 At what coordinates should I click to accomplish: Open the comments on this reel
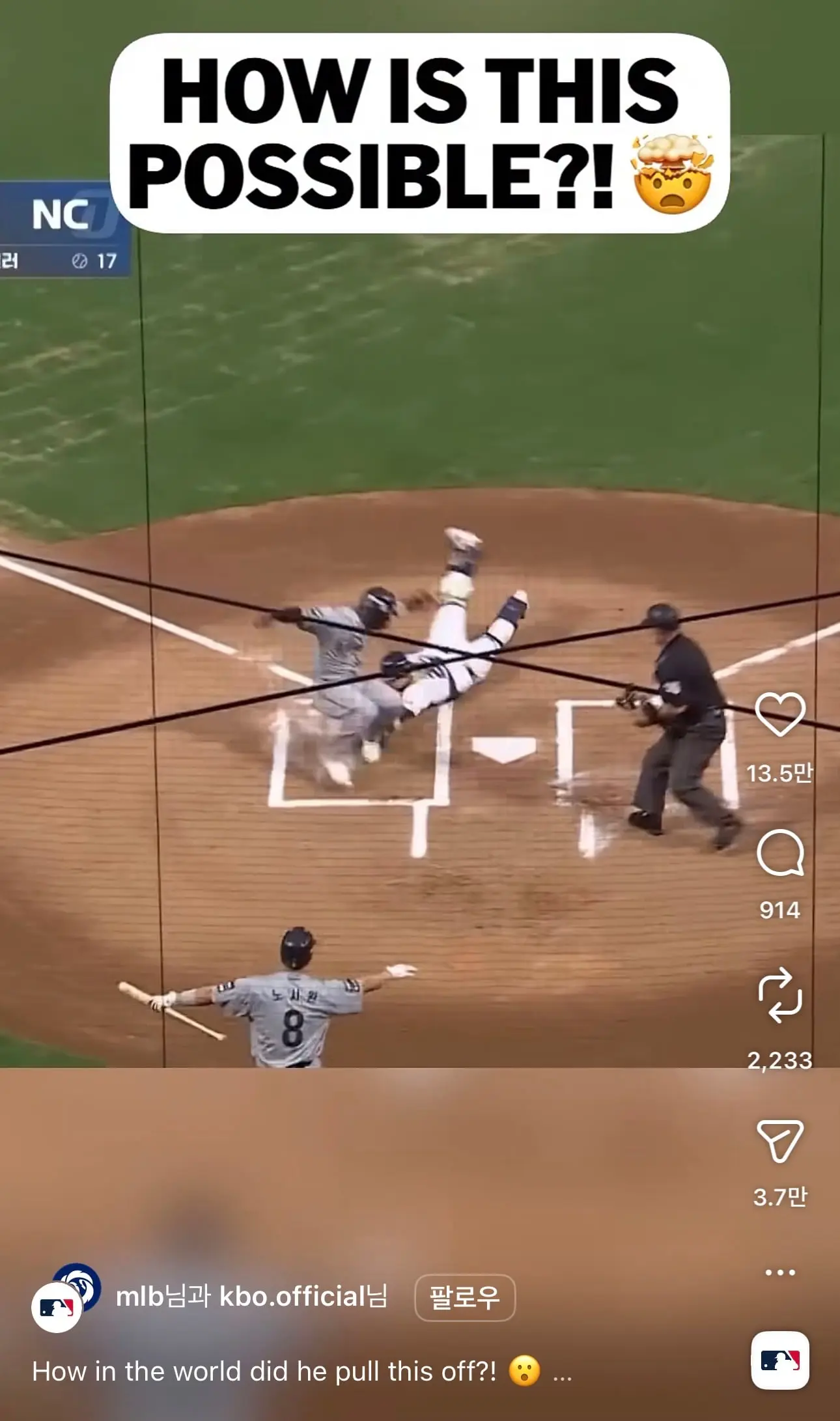tap(780, 852)
